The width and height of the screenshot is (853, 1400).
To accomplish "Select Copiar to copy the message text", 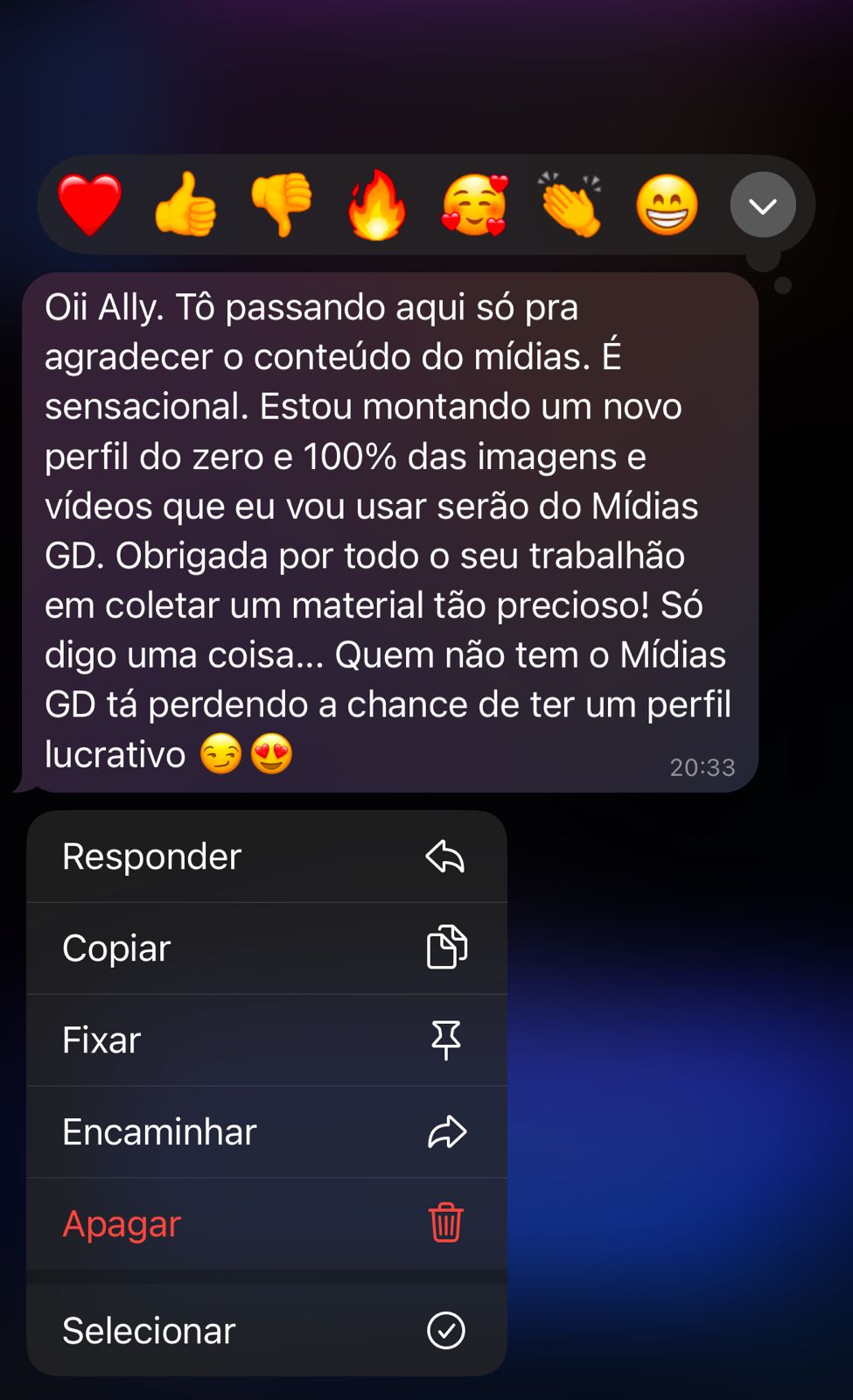I will pos(267,948).
